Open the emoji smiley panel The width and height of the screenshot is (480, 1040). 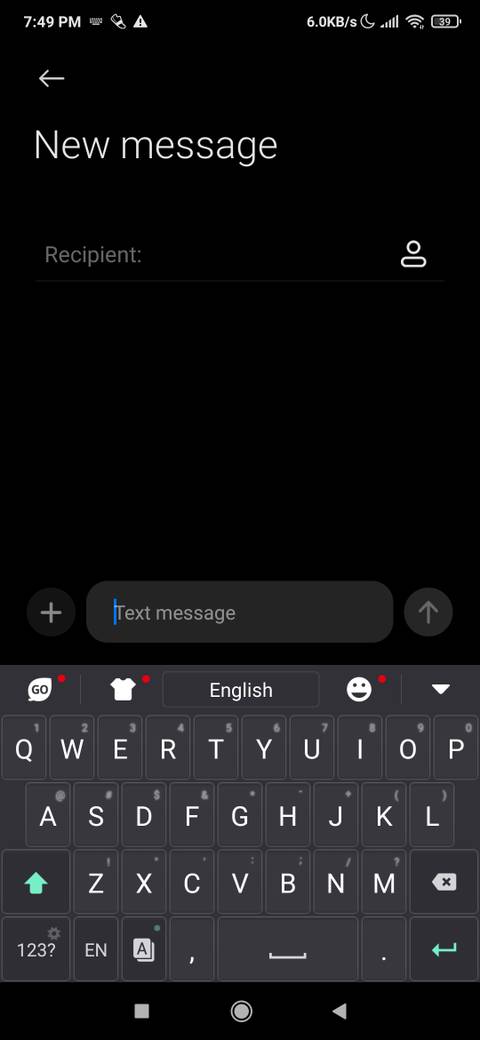point(359,690)
